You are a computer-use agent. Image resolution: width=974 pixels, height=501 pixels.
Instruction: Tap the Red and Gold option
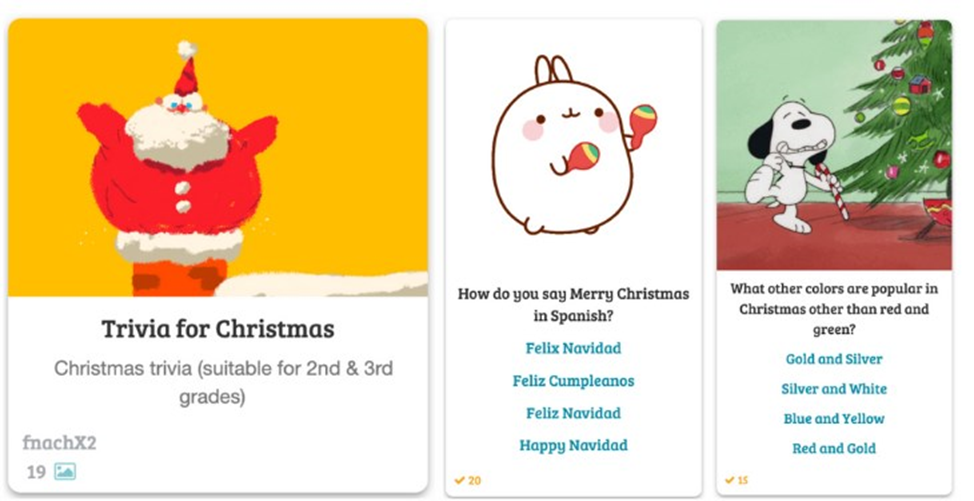click(834, 449)
